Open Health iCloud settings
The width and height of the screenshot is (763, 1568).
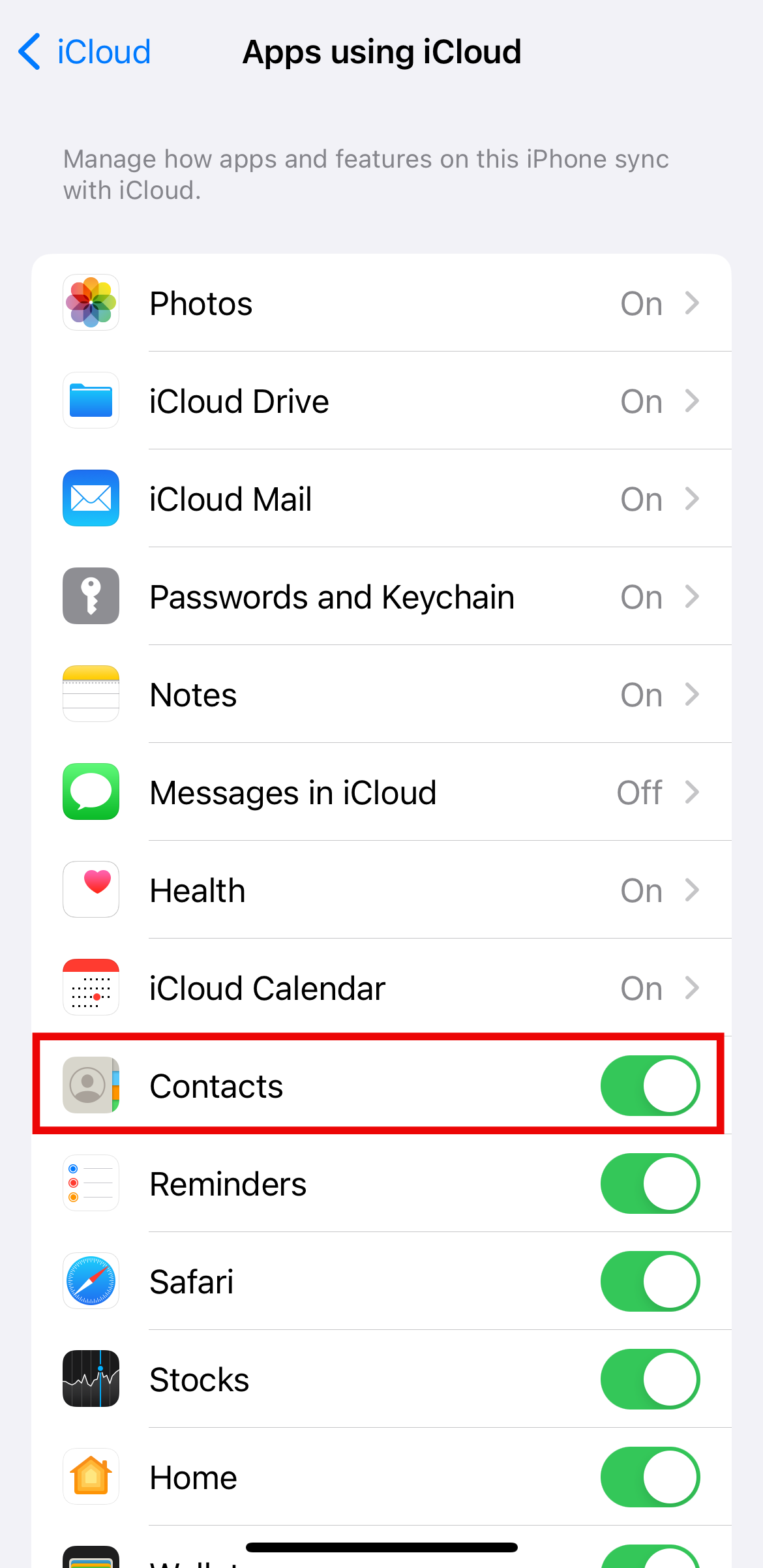[x=381, y=890]
